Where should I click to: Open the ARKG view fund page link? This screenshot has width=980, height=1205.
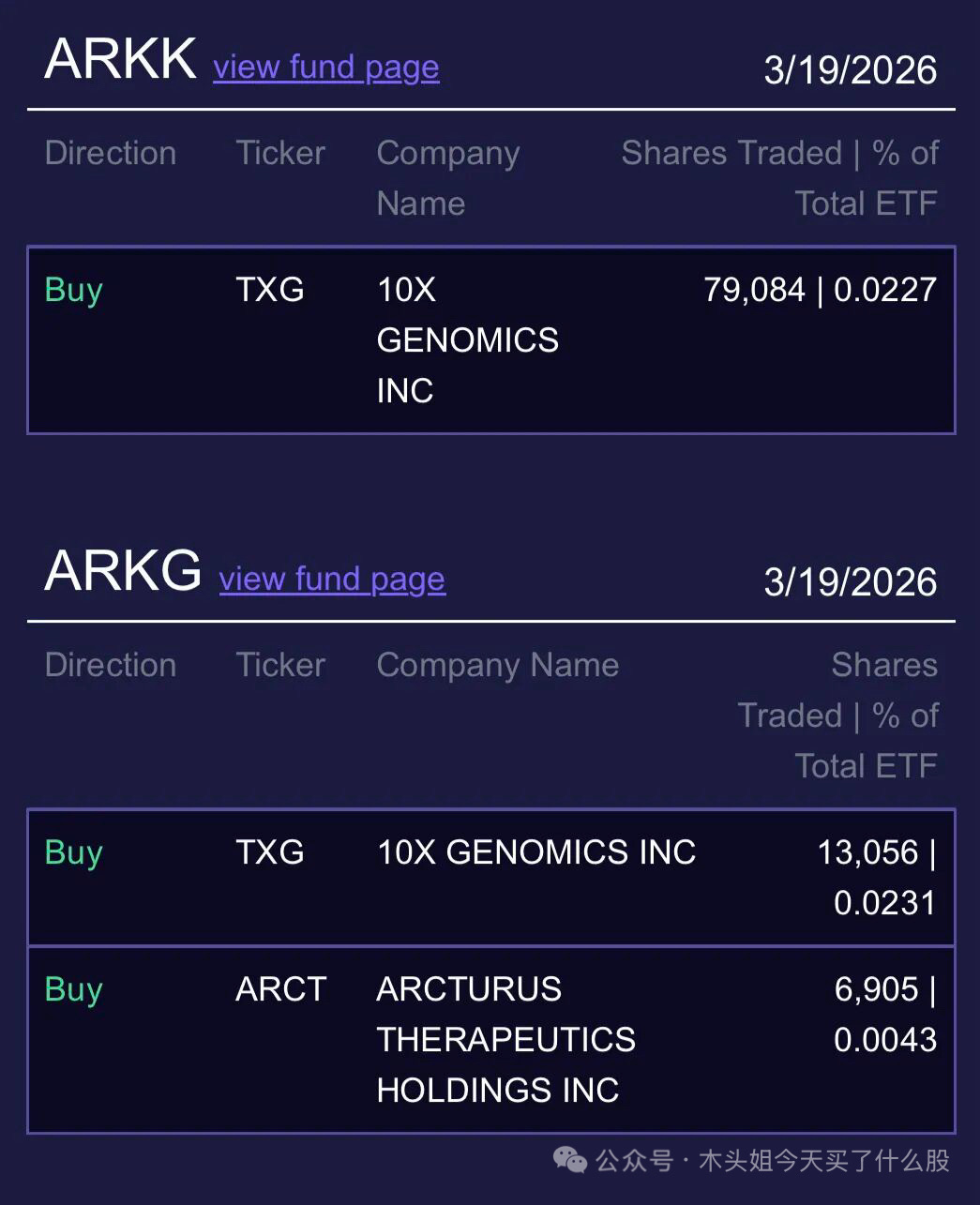click(x=332, y=580)
